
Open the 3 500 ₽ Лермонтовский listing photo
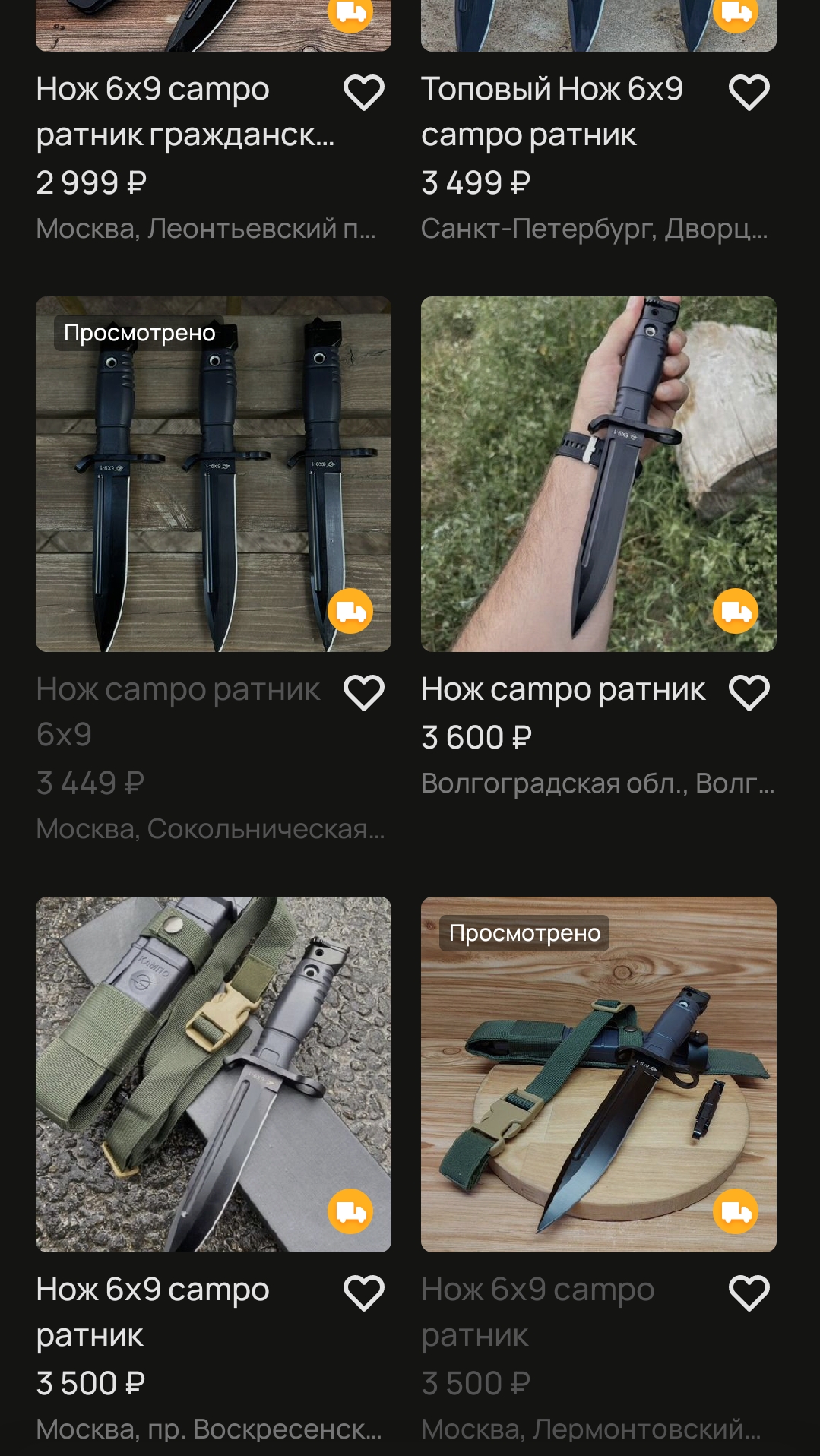click(x=598, y=1074)
